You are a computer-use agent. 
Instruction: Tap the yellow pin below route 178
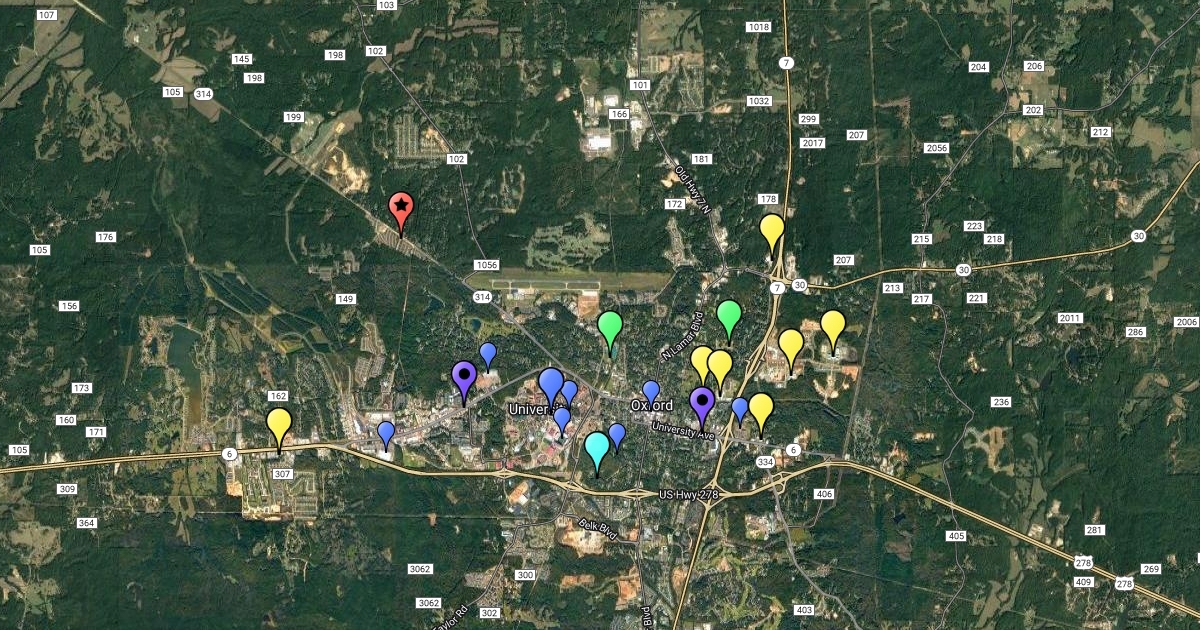coord(772,231)
